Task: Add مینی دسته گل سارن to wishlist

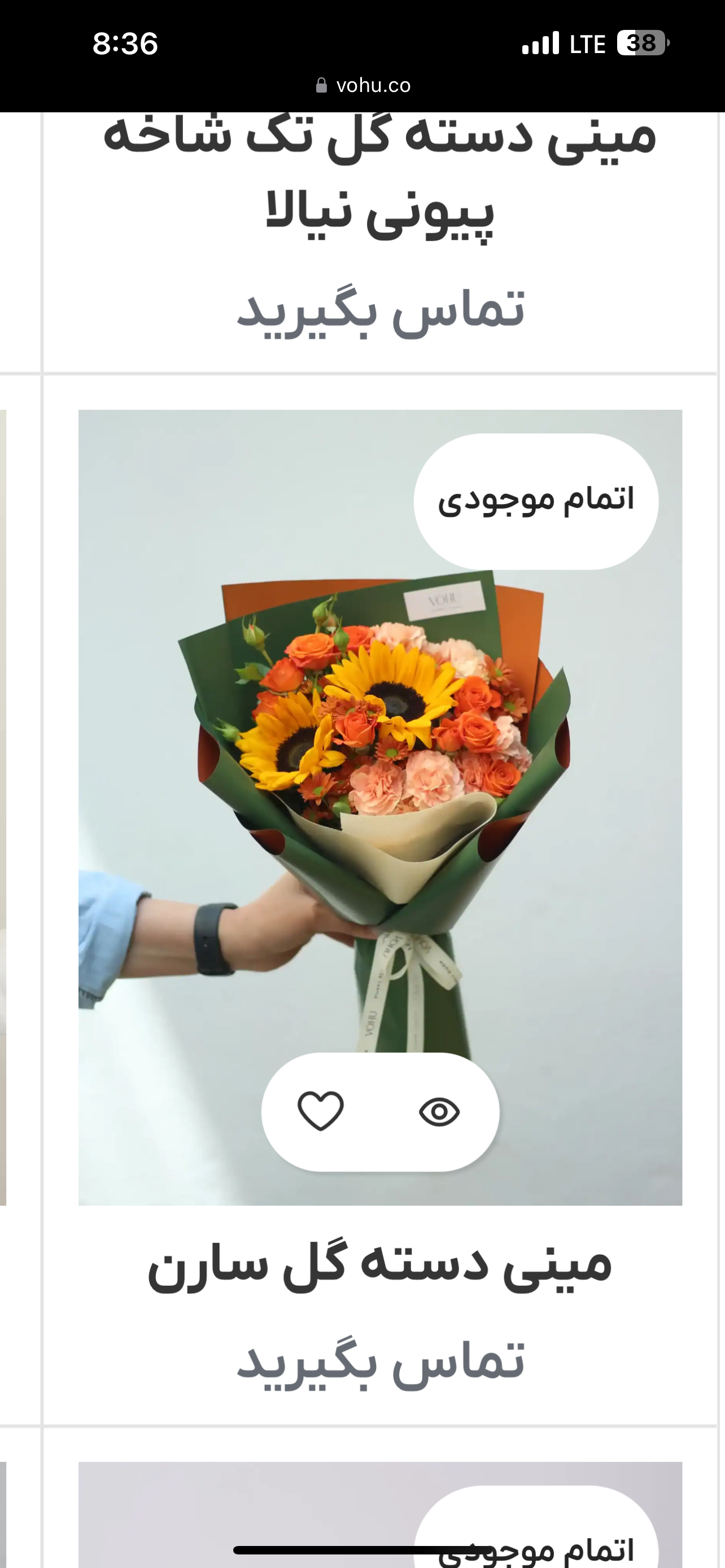Action: (321, 1111)
